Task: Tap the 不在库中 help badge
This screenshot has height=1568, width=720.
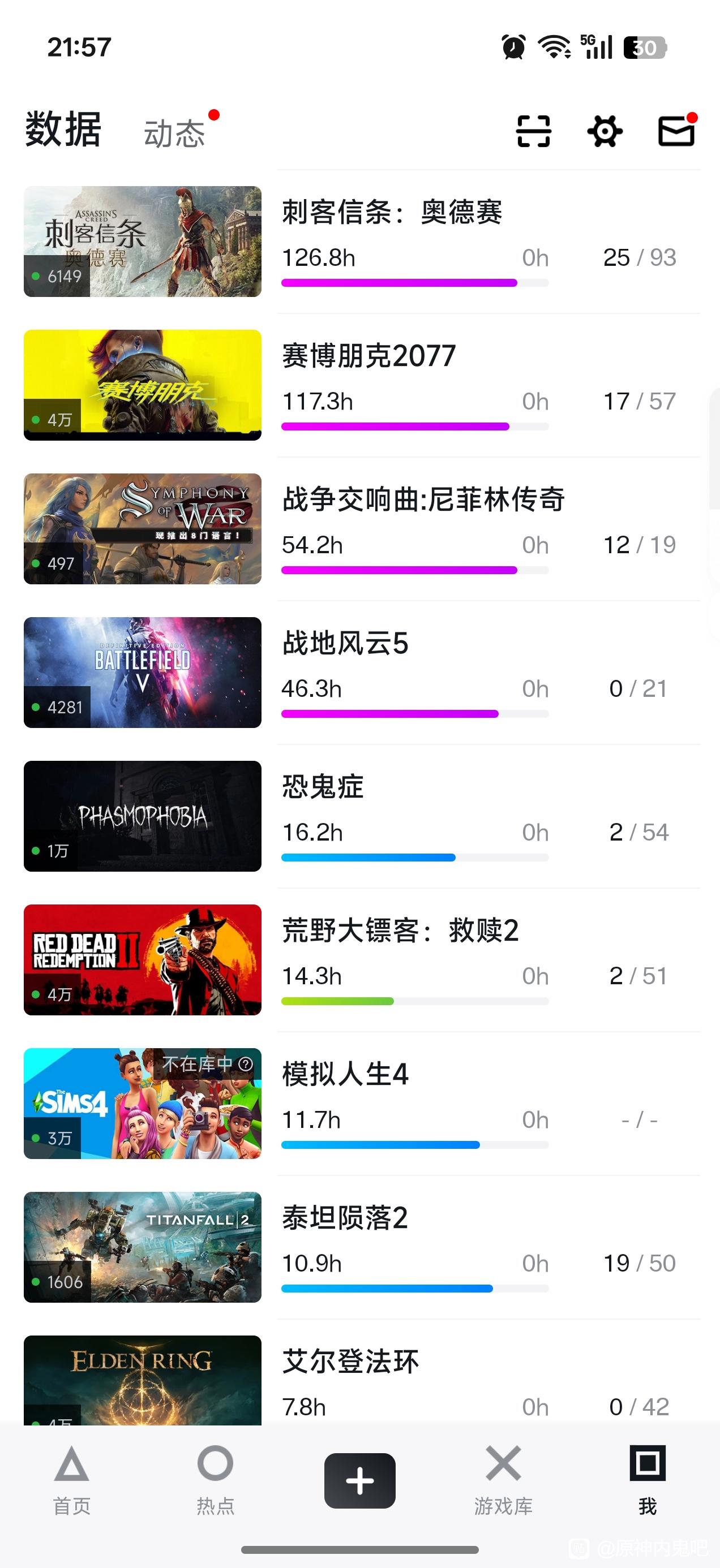Action: (x=207, y=1064)
